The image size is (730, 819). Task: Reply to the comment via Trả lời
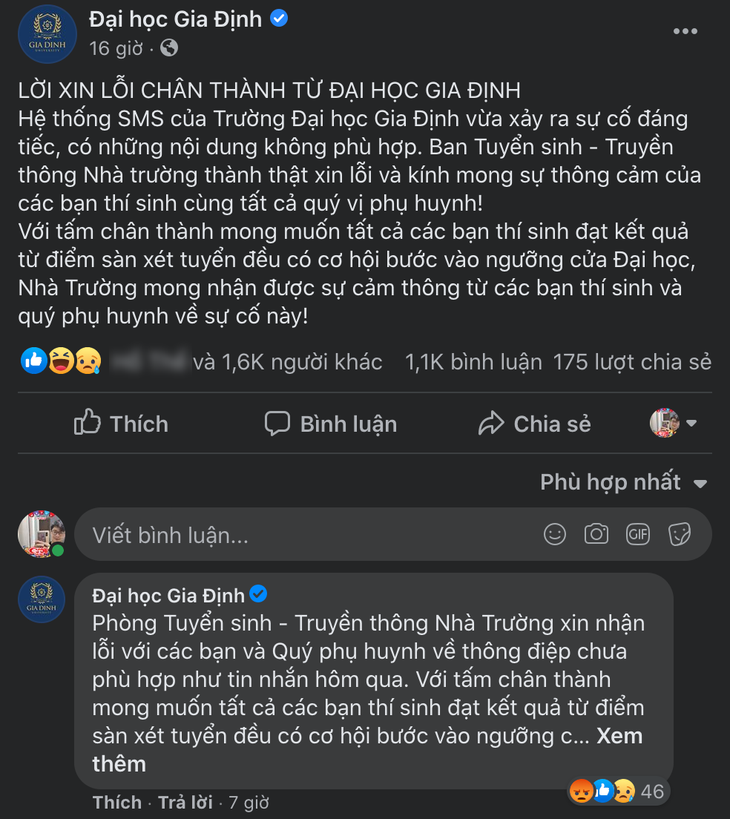pos(186,802)
